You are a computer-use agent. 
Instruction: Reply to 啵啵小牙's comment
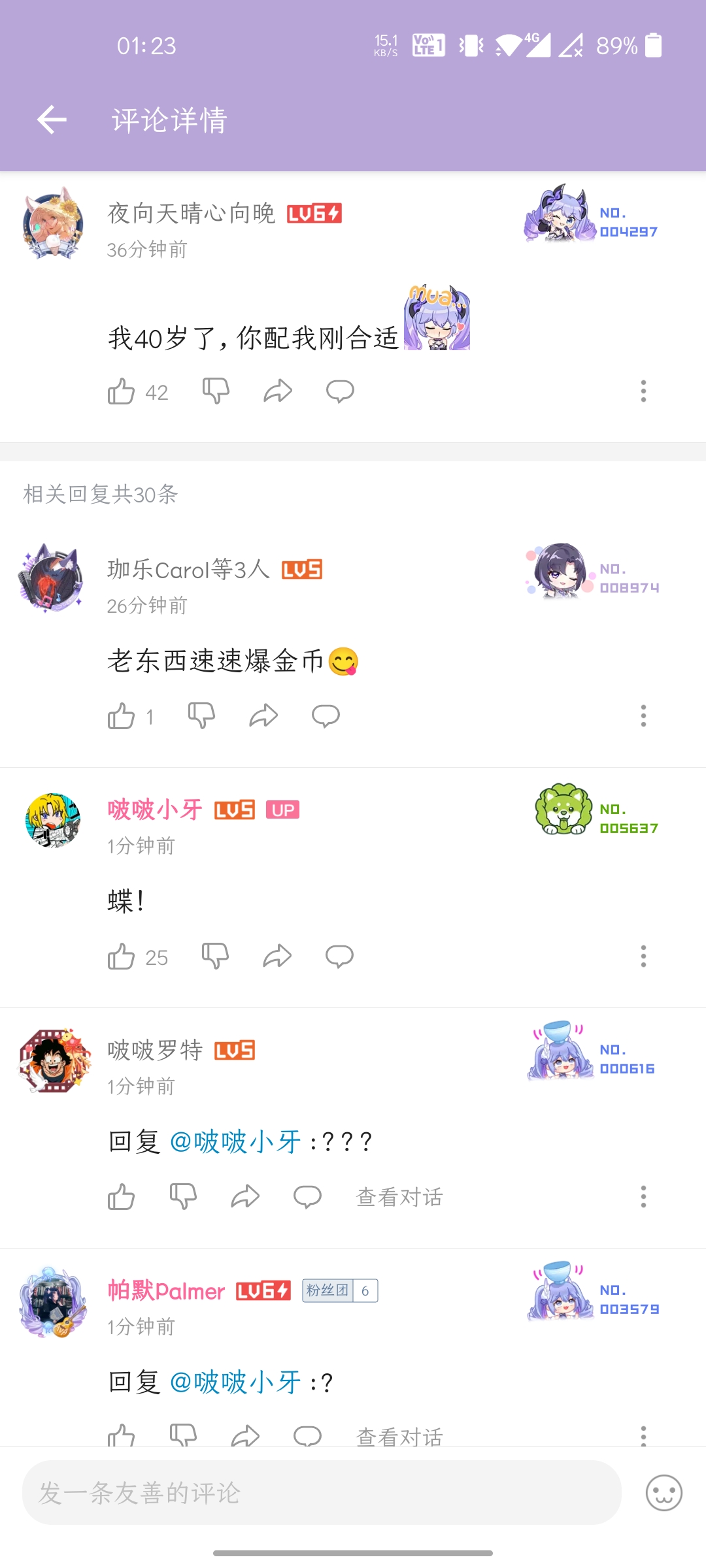point(339,957)
